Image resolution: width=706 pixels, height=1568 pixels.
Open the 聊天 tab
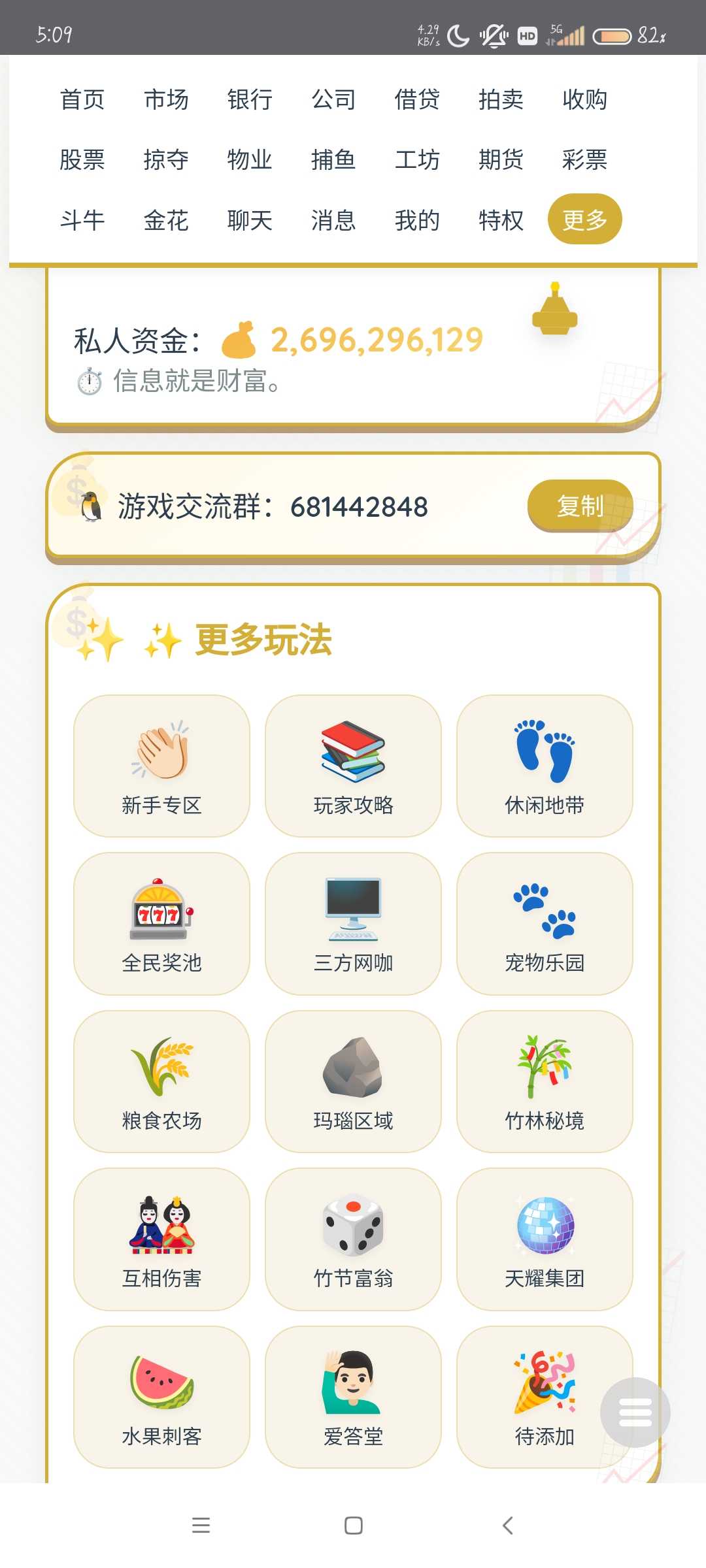coord(250,220)
